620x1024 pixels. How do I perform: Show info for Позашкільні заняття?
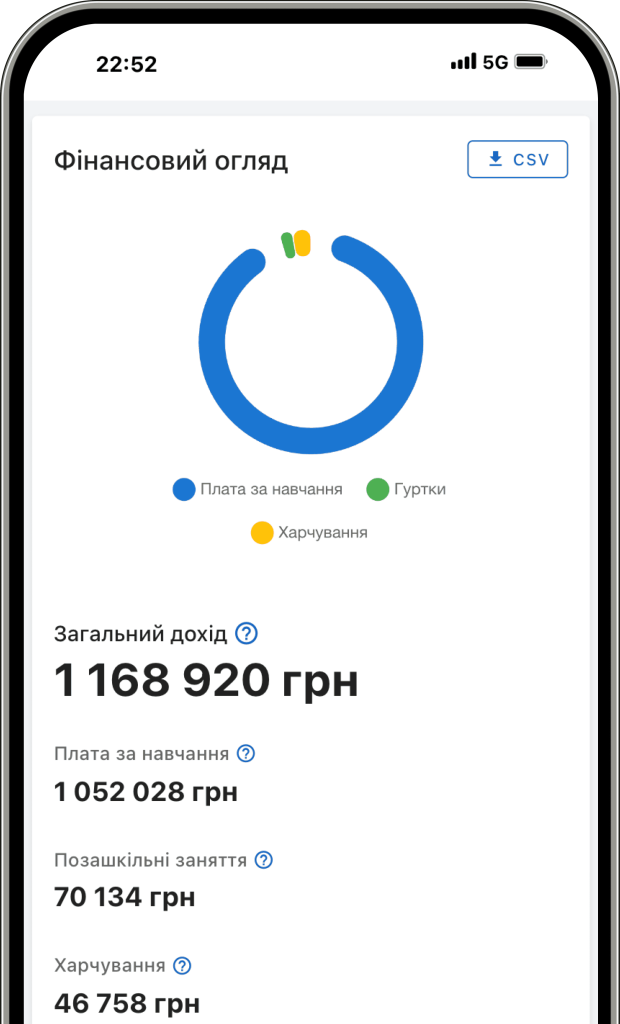pos(264,860)
